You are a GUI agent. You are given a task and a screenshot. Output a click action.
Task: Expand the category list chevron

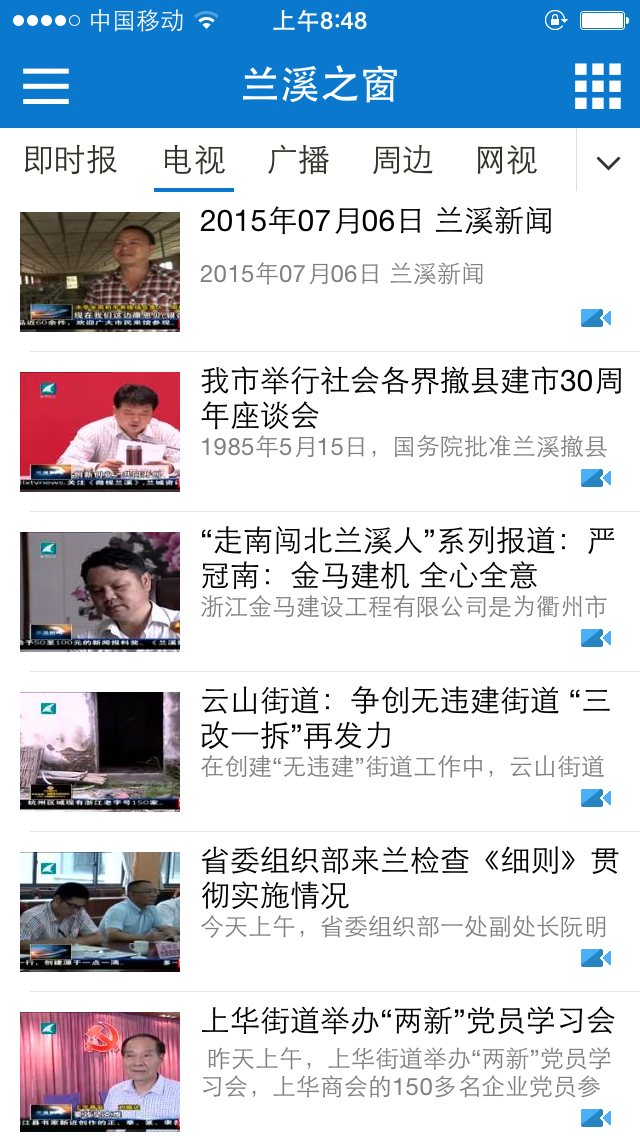pos(608,162)
